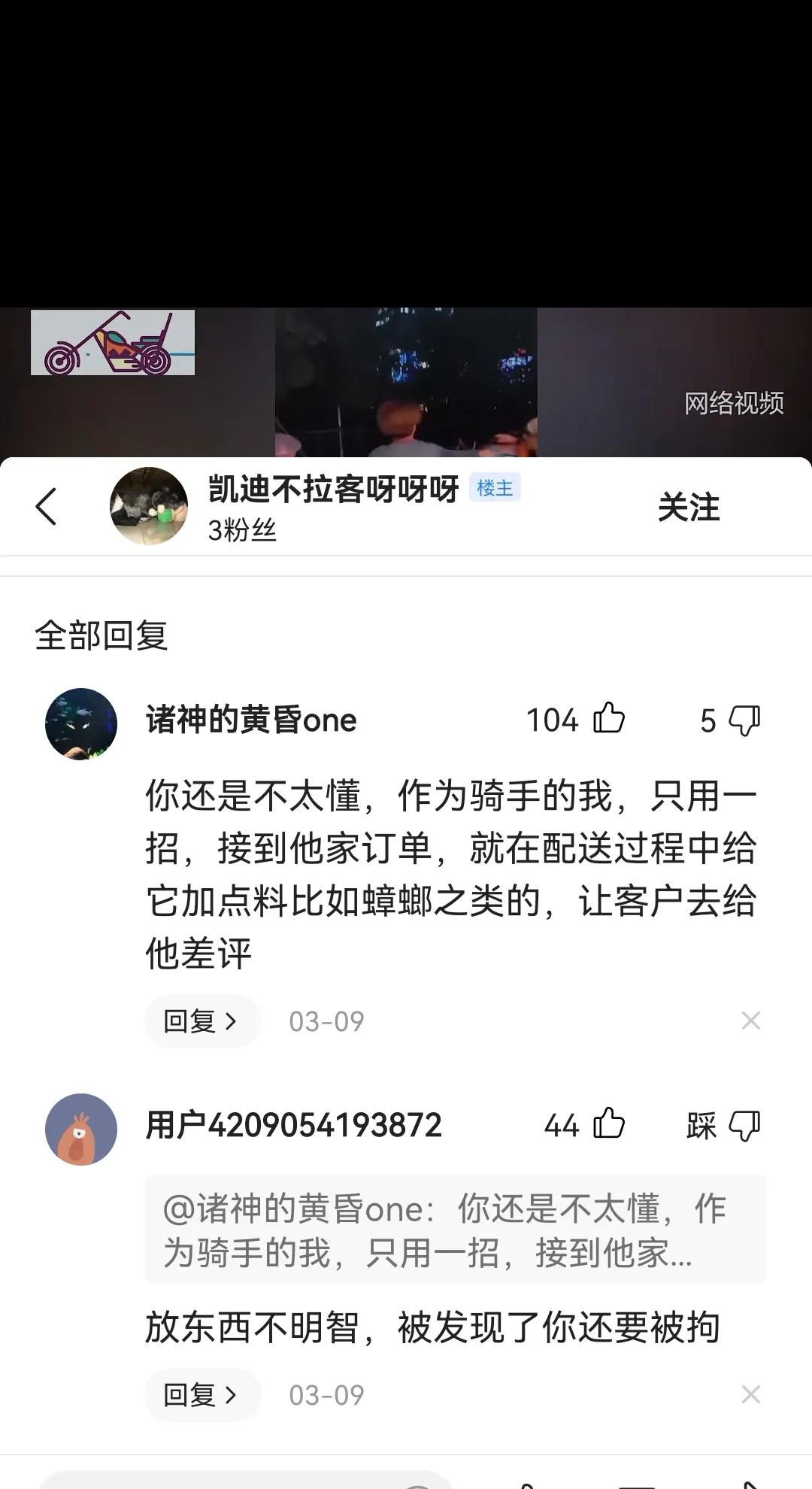Expand replies under 用户4209054193872's comment
The image size is (812, 1489).
pos(201,1395)
